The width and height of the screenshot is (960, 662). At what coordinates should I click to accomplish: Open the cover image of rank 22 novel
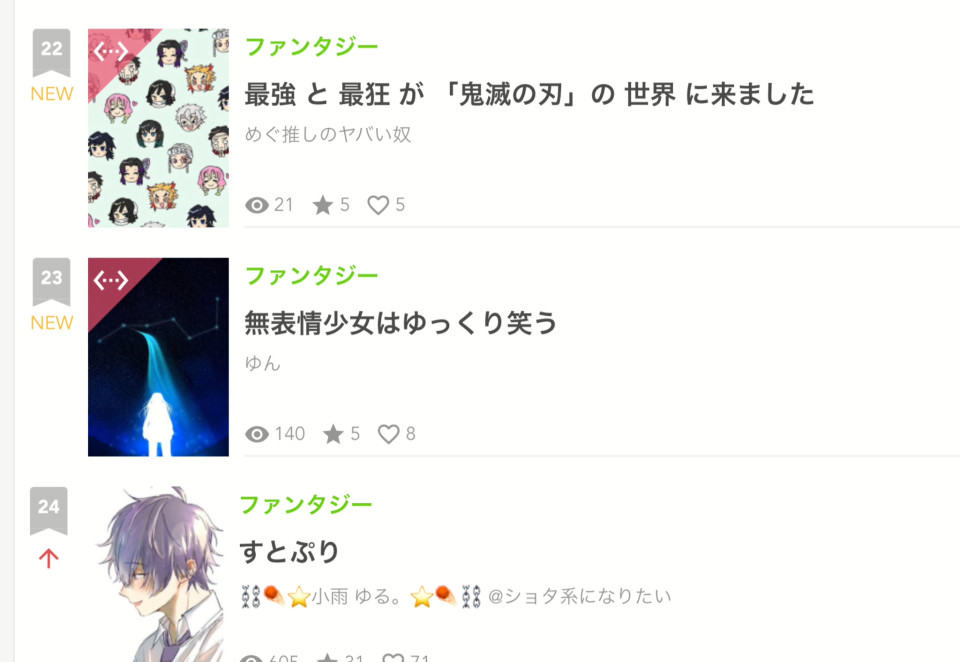(158, 128)
